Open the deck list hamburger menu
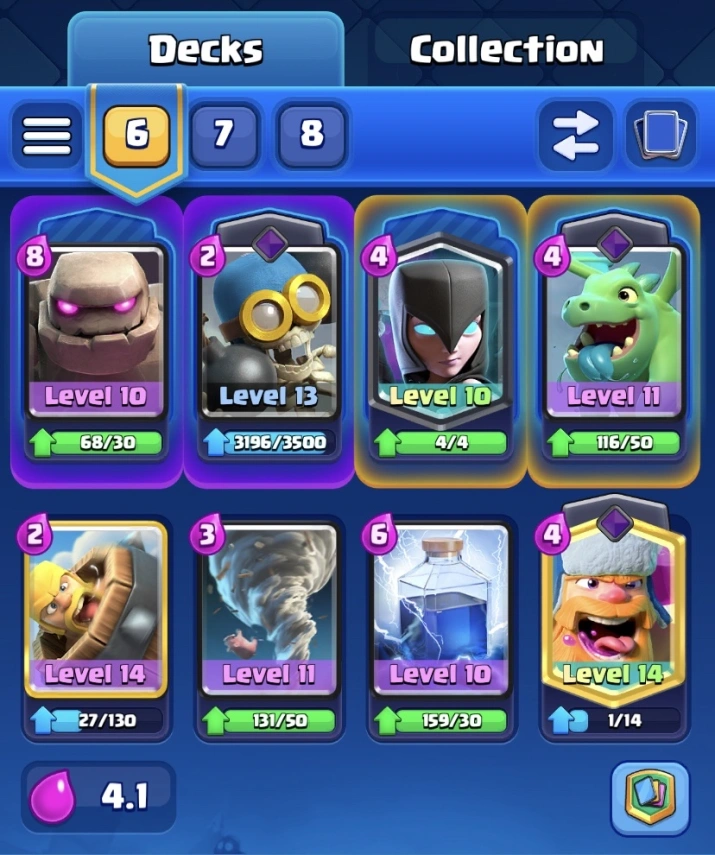 click(x=47, y=134)
